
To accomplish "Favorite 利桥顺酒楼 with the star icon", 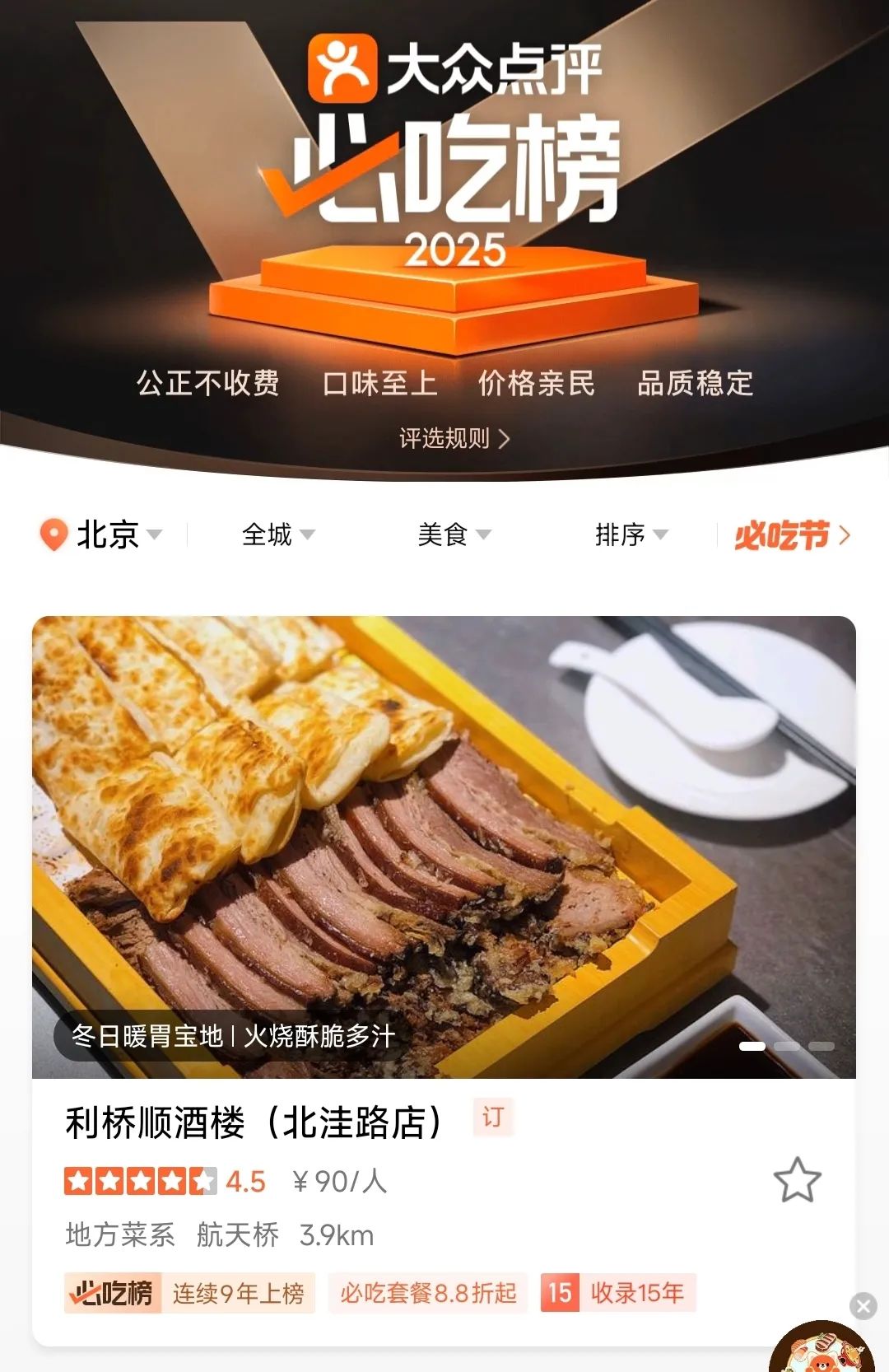I will tap(797, 1180).
